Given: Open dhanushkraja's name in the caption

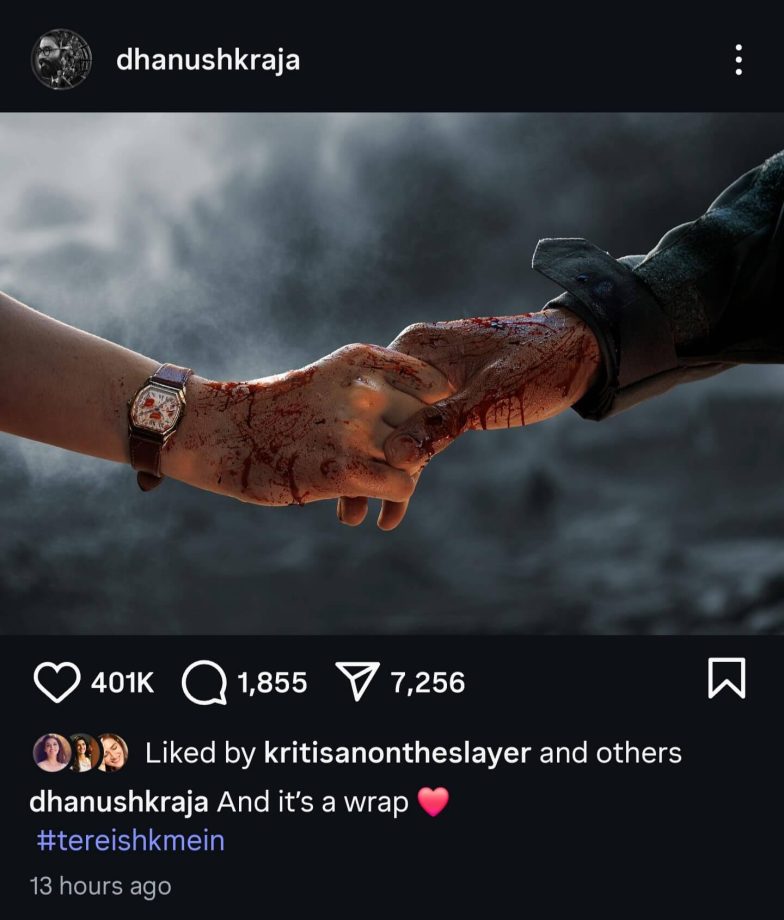Looking at the screenshot, I should pos(119,802).
